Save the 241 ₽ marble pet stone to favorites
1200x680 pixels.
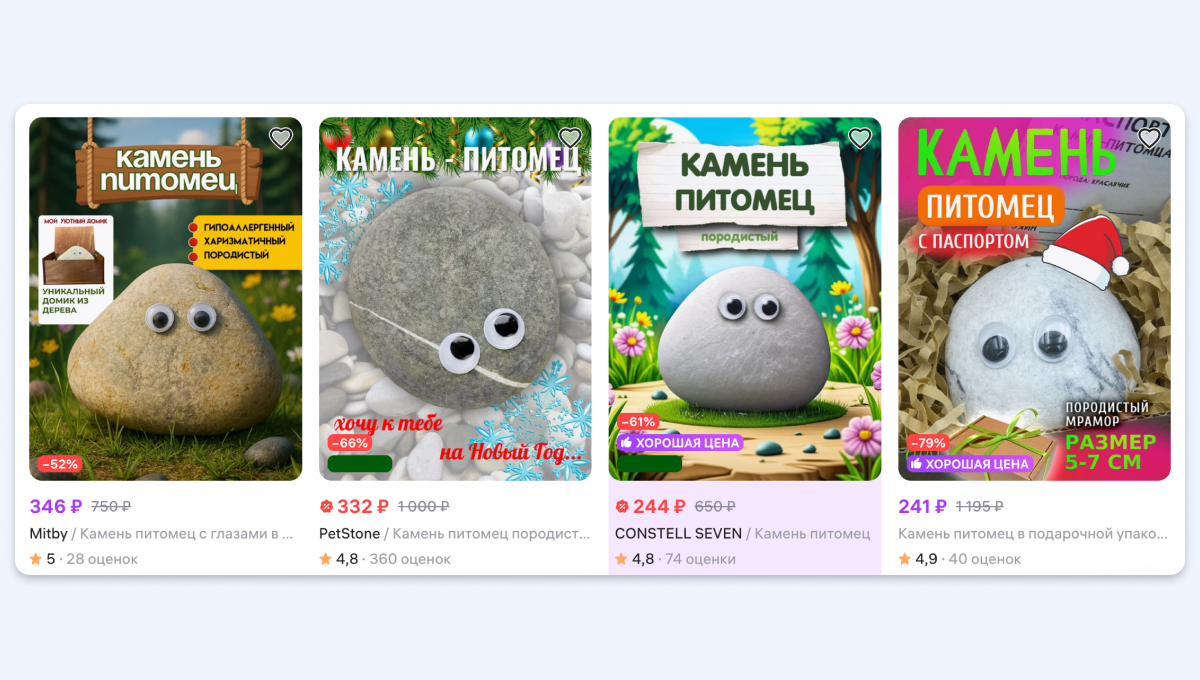(x=1149, y=138)
